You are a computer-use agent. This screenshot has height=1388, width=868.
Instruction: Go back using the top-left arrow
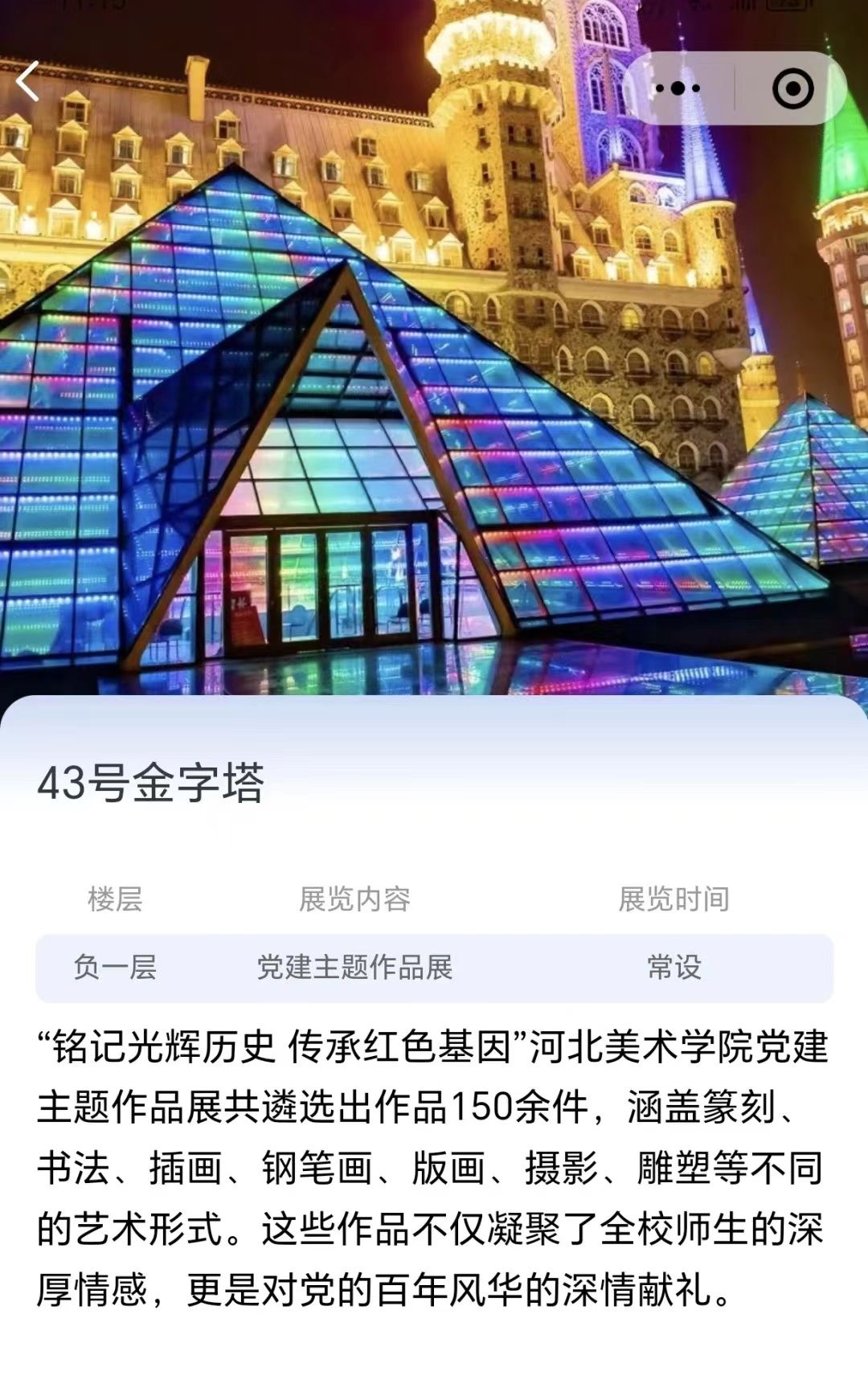tap(28, 82)
